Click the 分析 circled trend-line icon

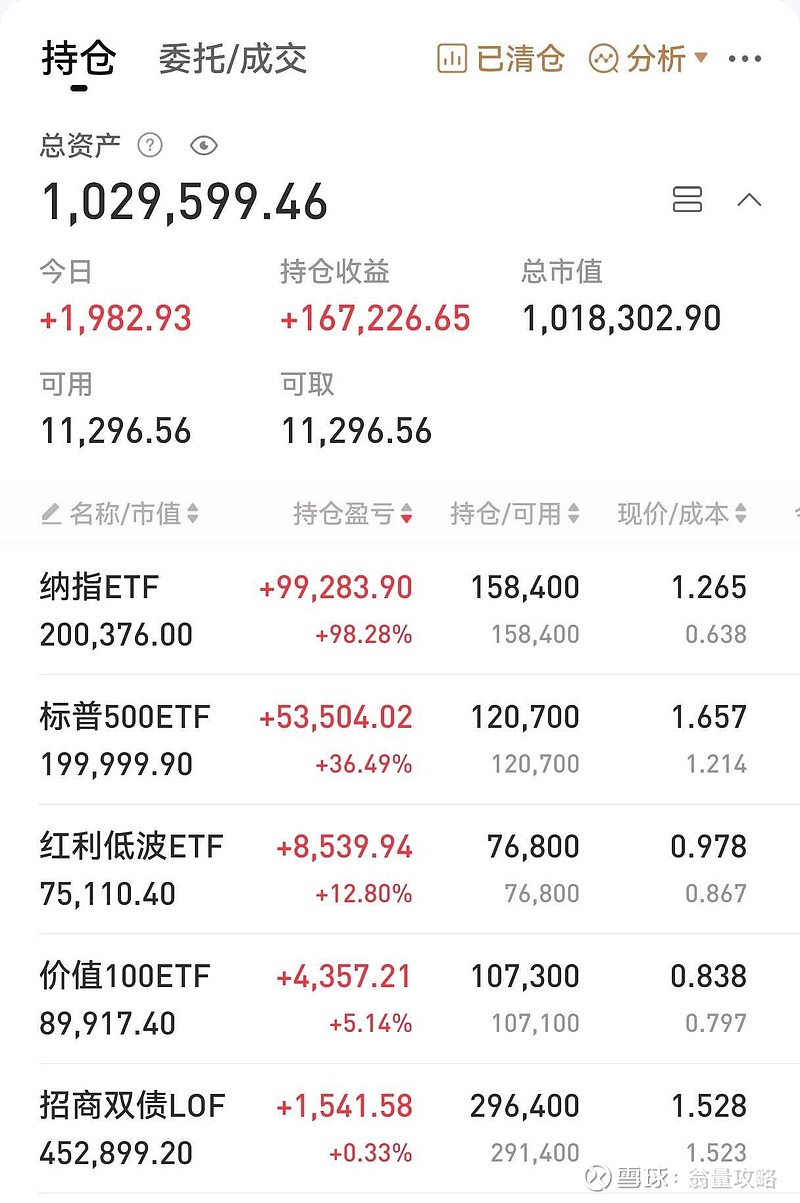[603, 59]
